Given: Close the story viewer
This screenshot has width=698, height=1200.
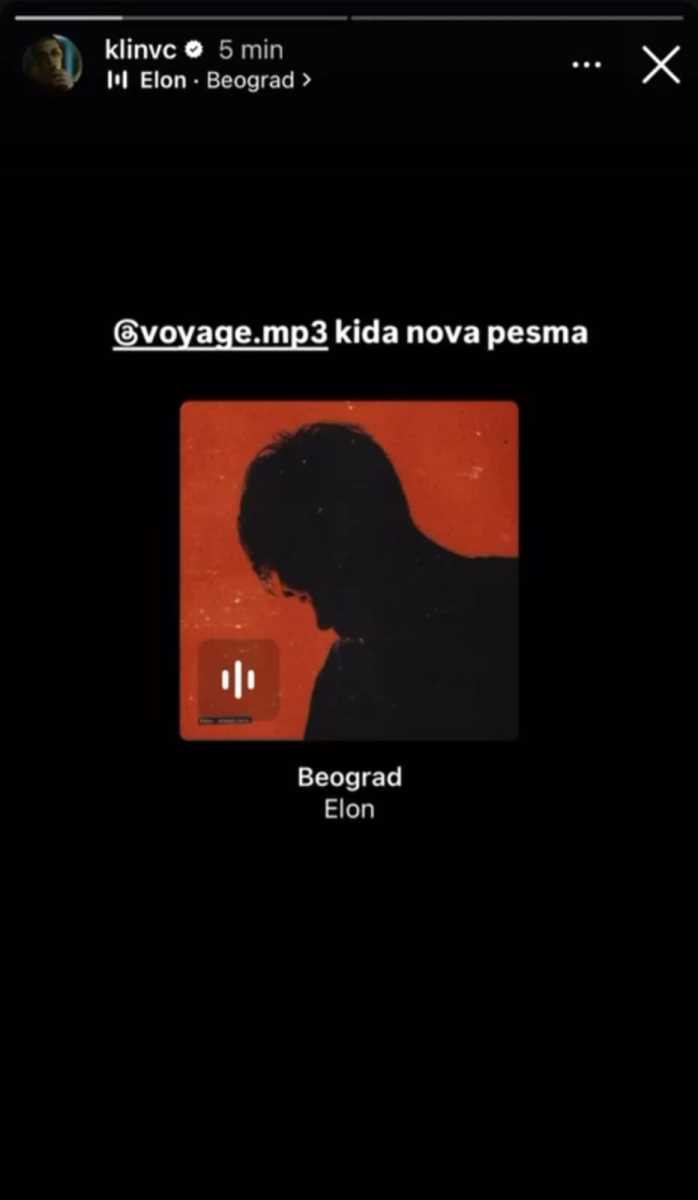Looking at the screenshot, I should point(660,65).
